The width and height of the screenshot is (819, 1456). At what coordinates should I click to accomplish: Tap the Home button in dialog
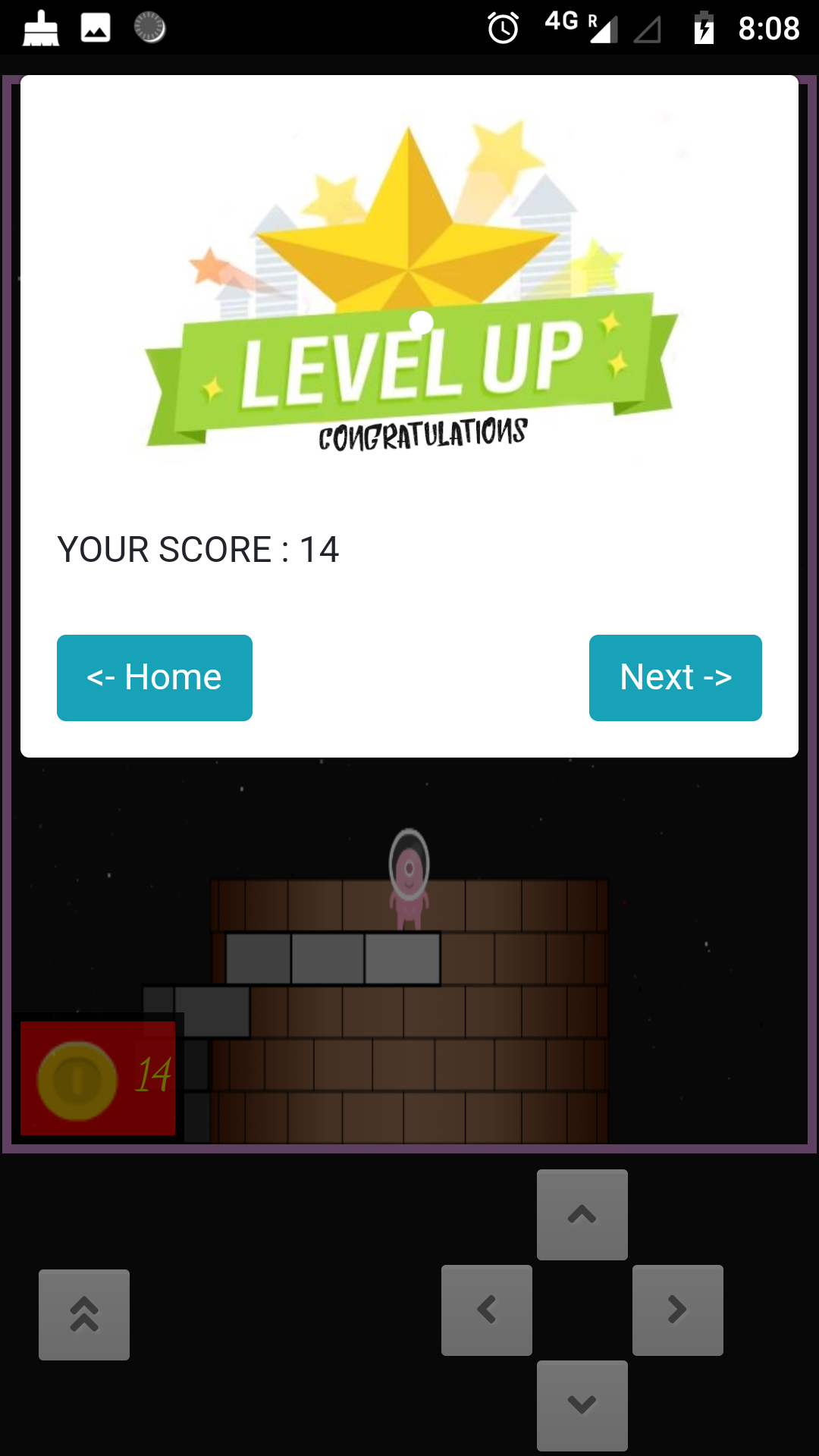(155, 677)
